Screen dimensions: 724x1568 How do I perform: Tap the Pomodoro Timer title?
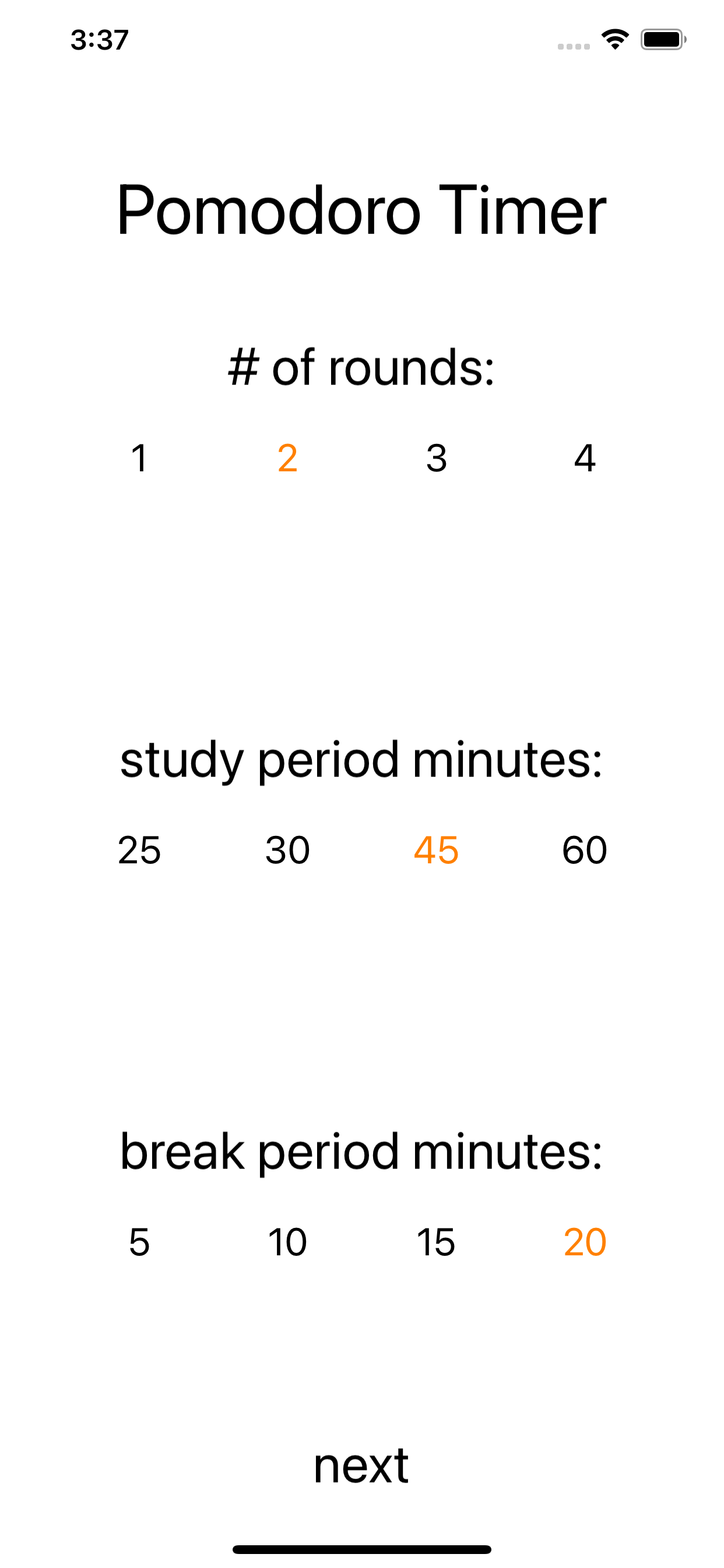coord(361,211)
